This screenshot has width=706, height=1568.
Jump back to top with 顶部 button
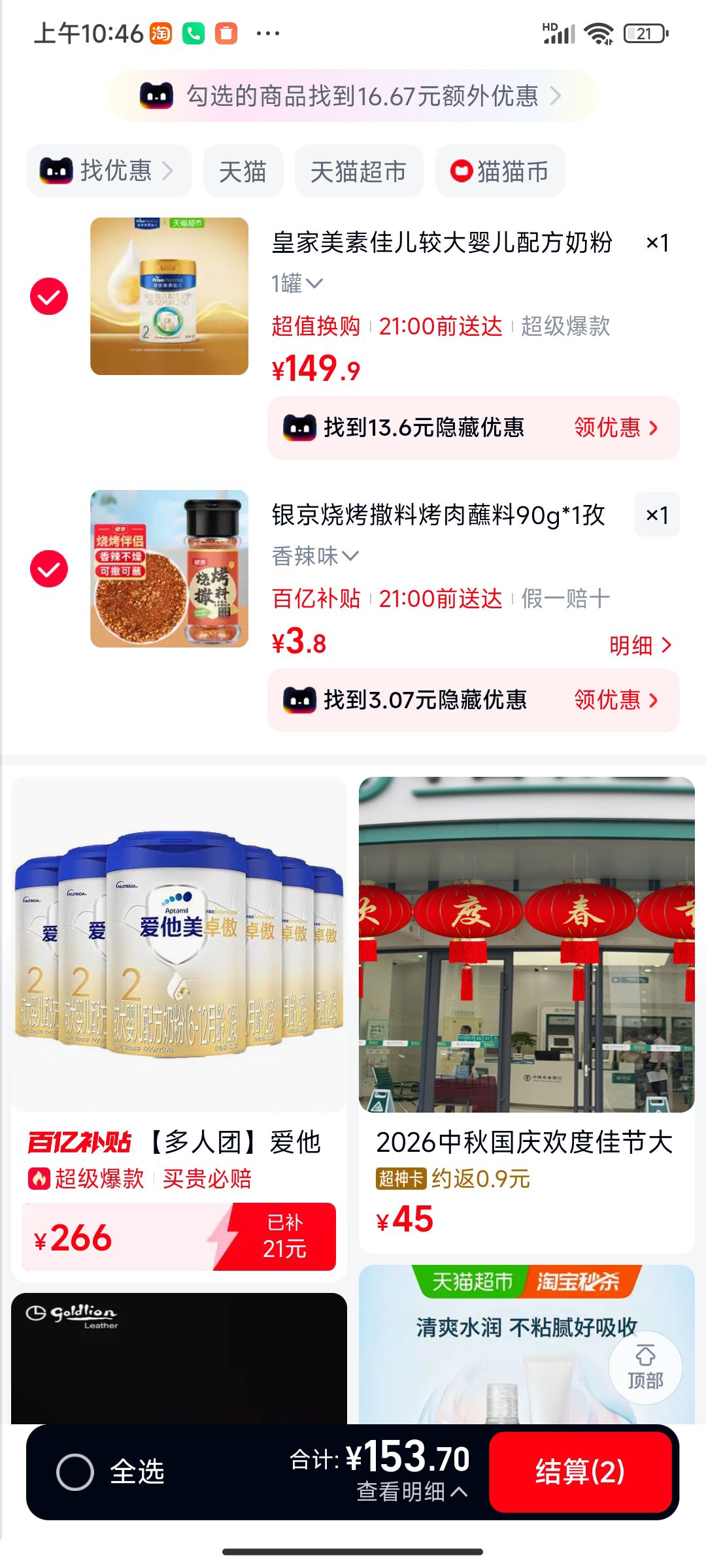645,1367
